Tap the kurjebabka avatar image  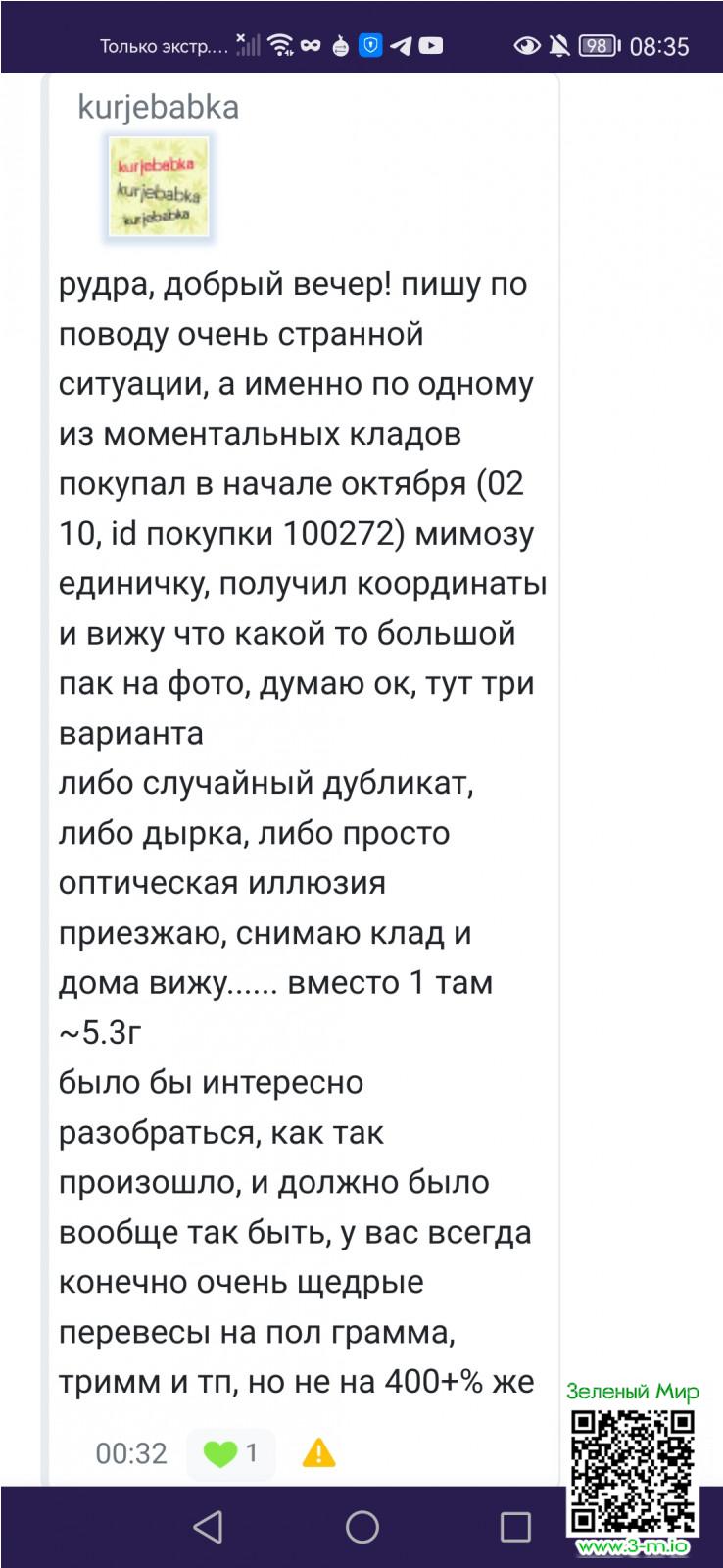159,188
